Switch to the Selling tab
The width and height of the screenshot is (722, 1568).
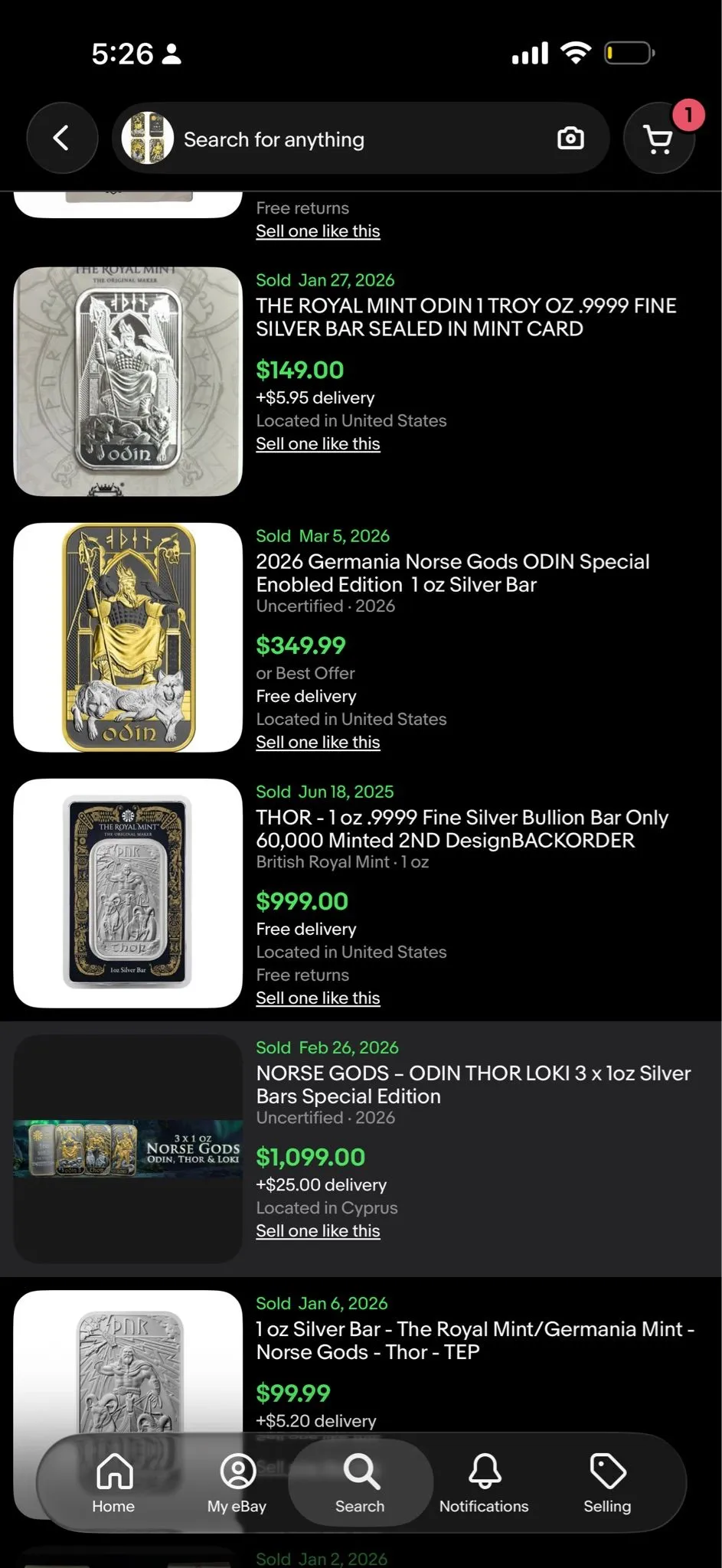[x=608, y=1484]
